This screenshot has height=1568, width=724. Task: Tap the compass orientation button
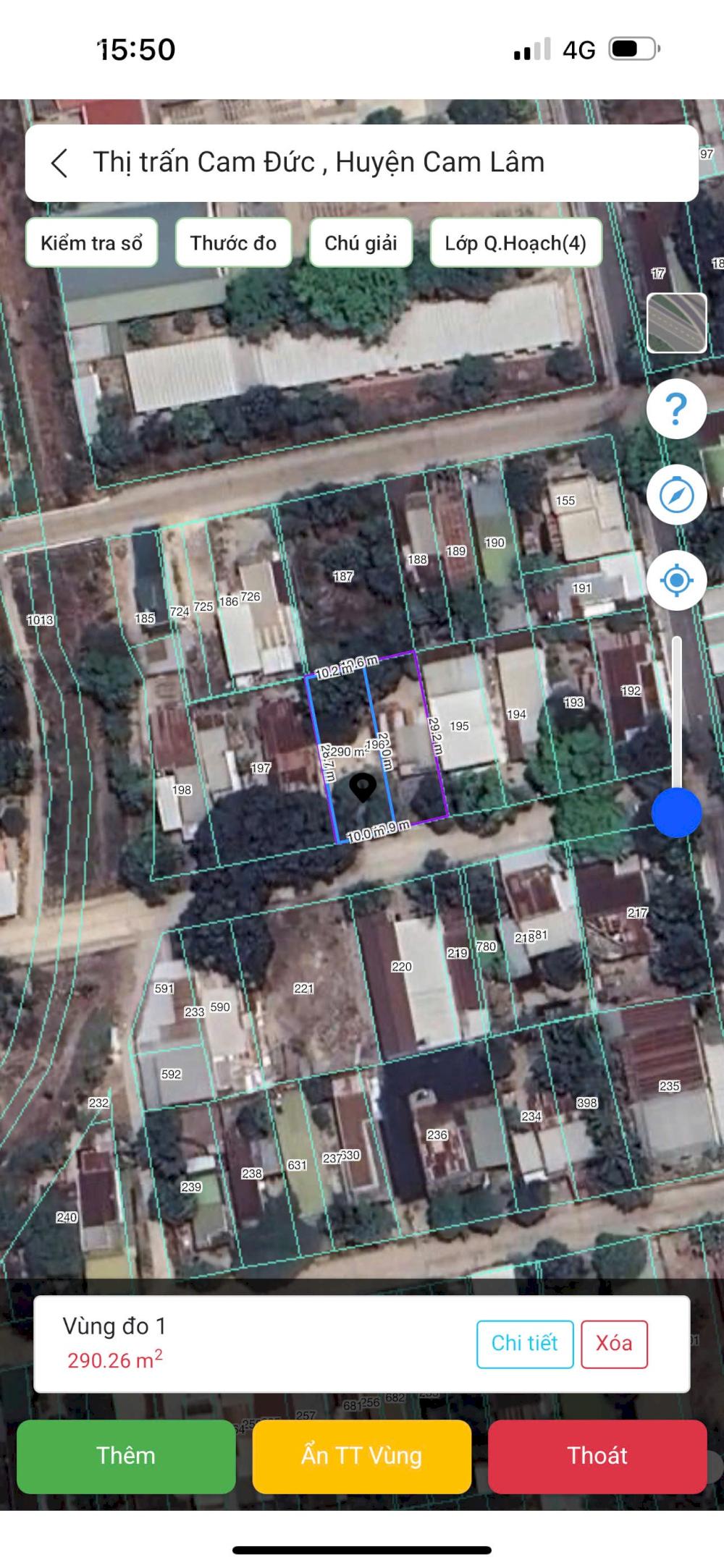(x=676, y=496)
